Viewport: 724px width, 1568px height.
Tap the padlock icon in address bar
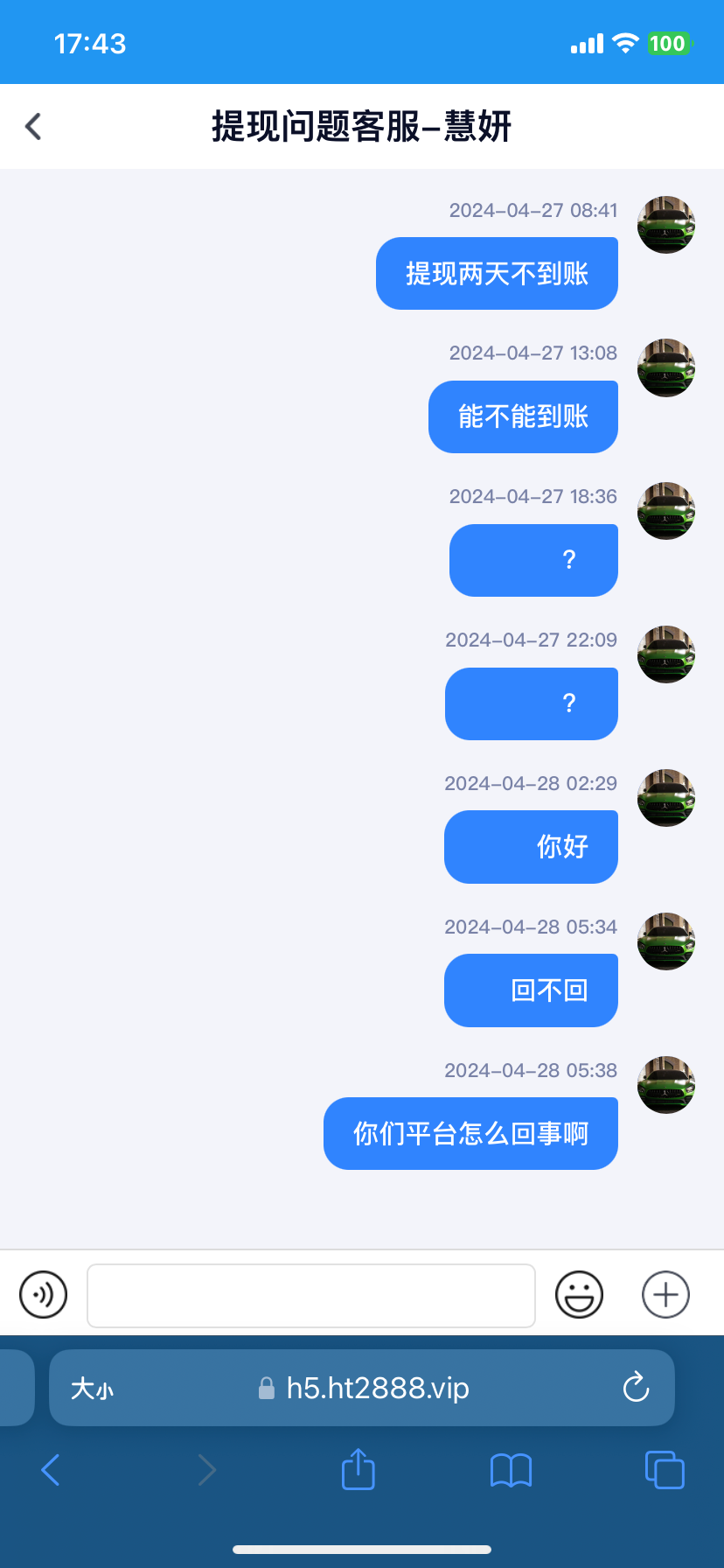pos(265,1388)
